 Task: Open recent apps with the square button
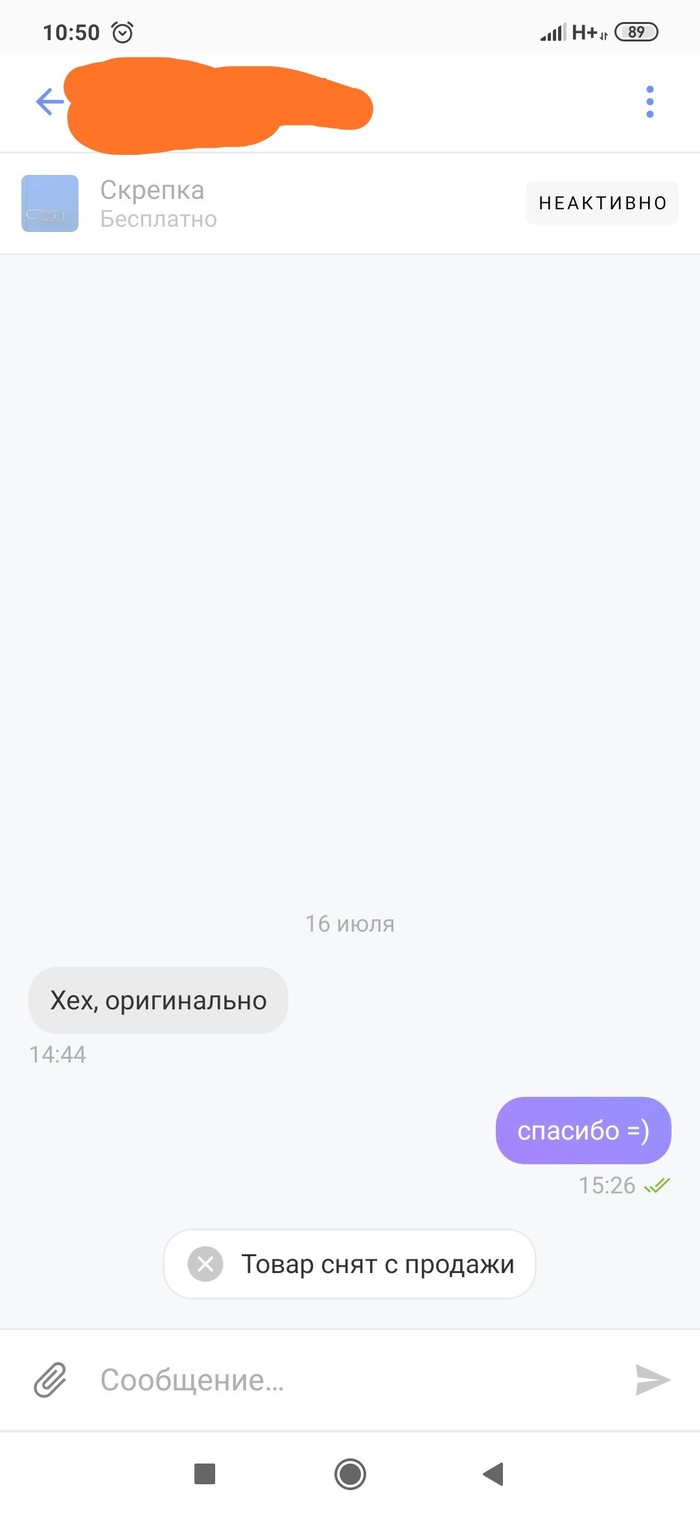click(x=205, y=1473)
